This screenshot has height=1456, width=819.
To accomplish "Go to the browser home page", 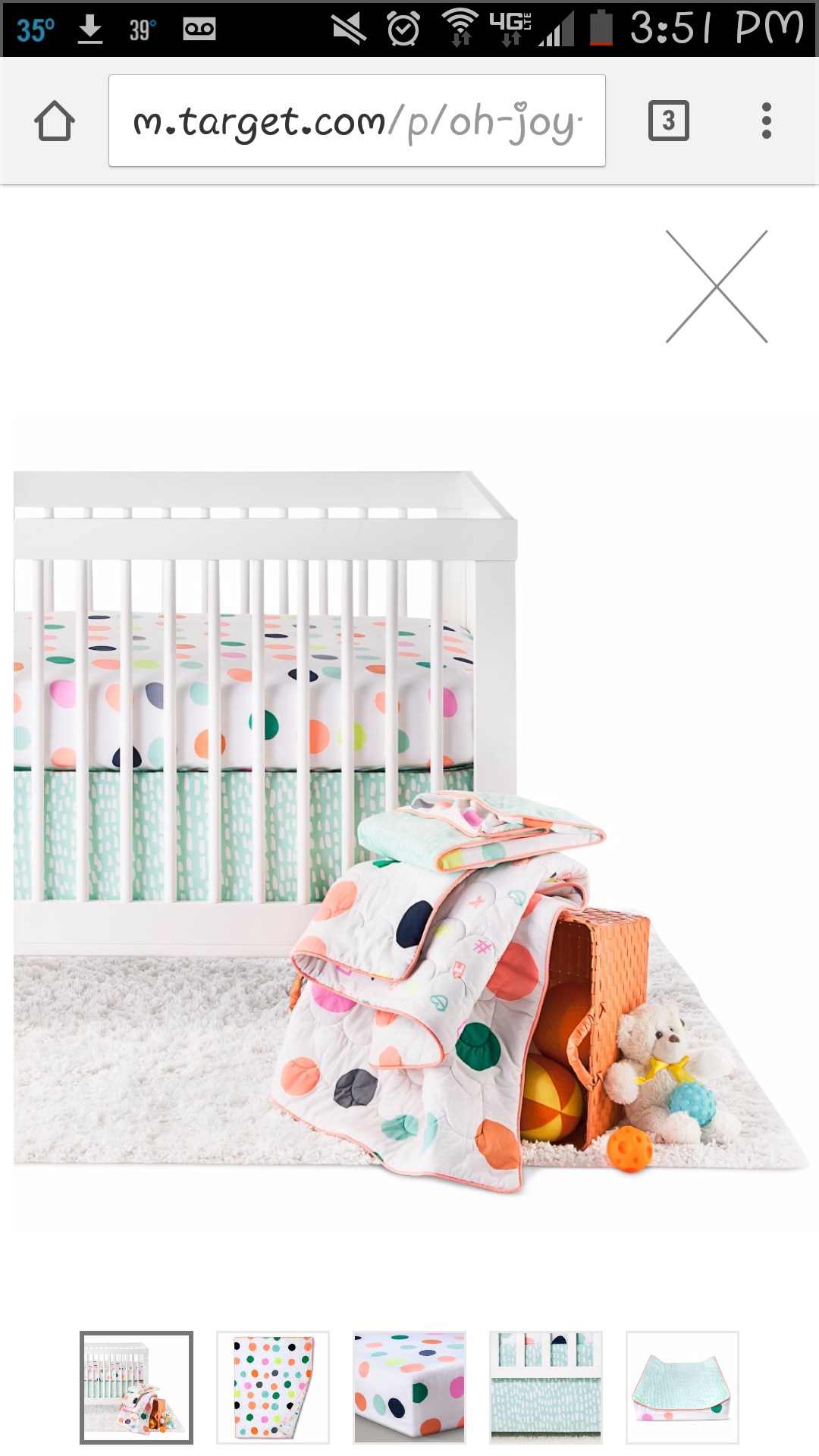I will click(55, 121).
